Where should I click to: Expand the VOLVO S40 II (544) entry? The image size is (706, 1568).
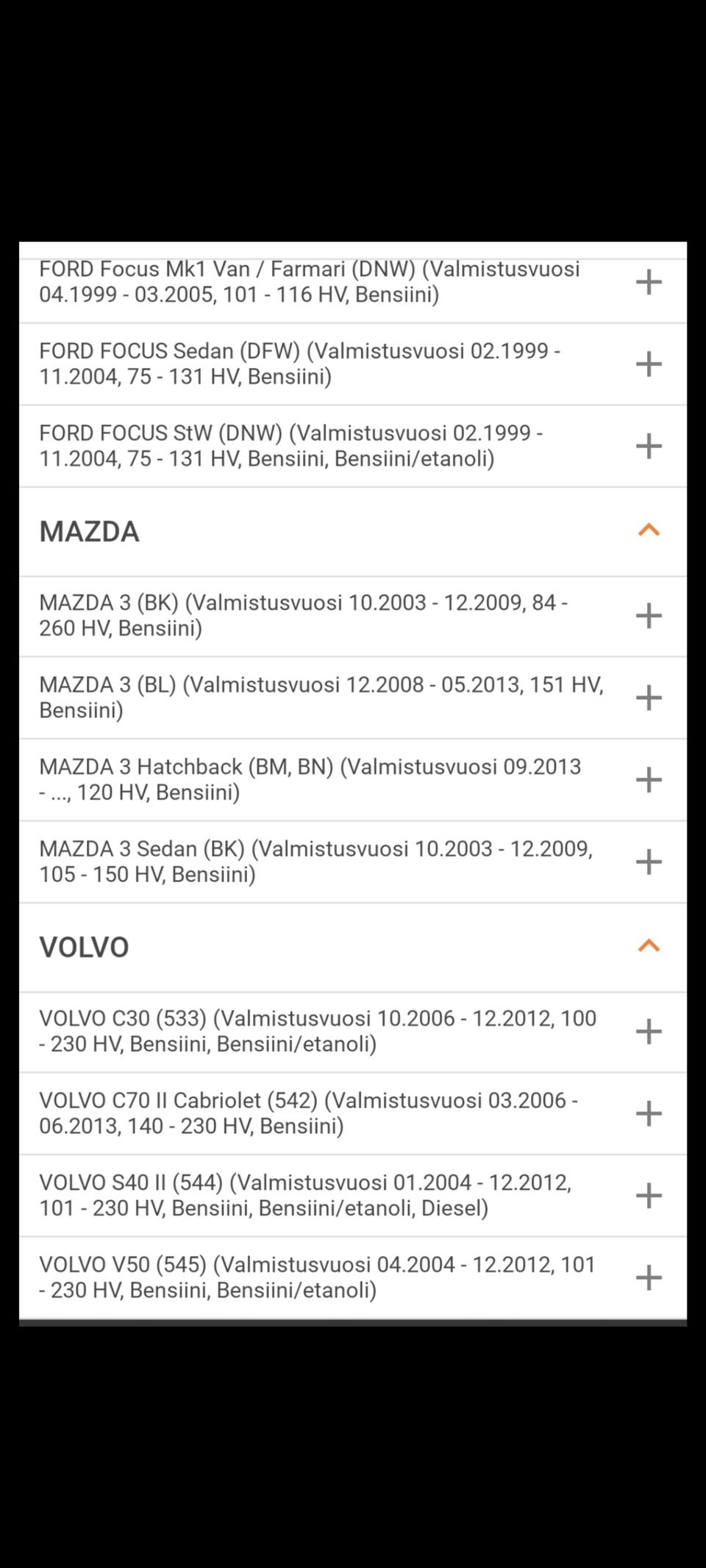coord(649,1196)
